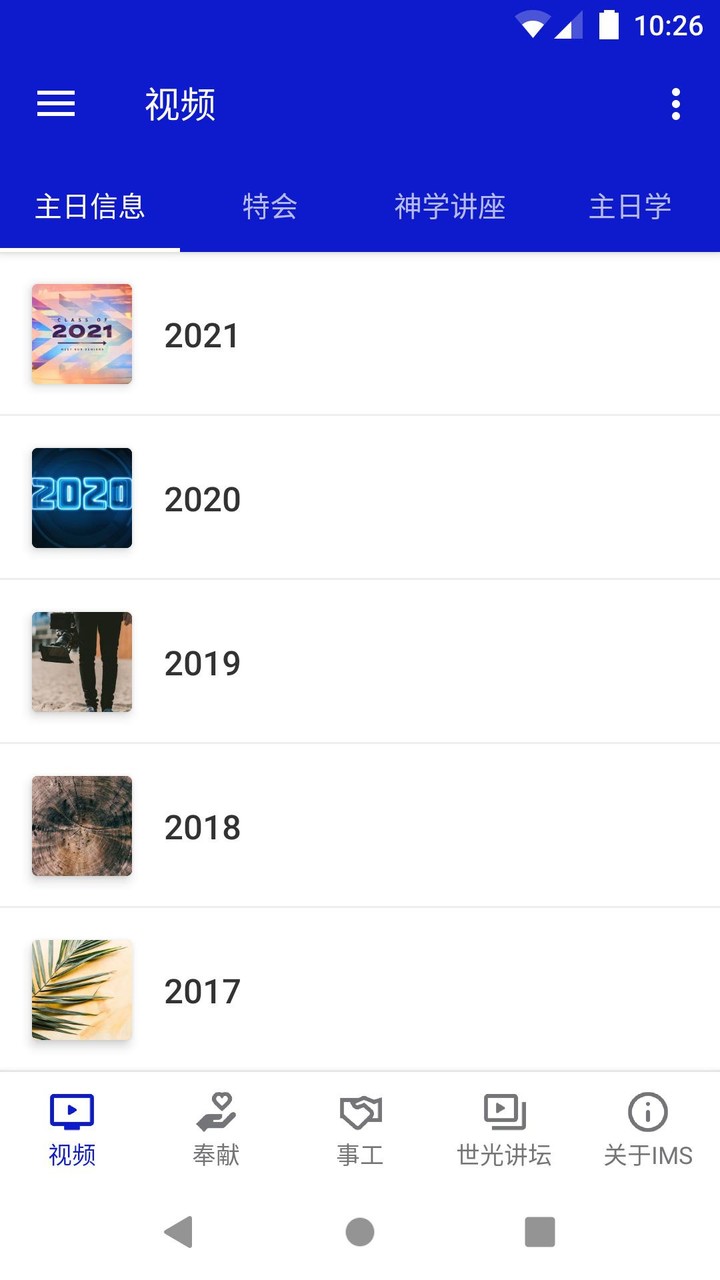Open the 2020 video list
Image resolution: width=720 pixels, height=1280 pixels.
click(x=360, y=499)
